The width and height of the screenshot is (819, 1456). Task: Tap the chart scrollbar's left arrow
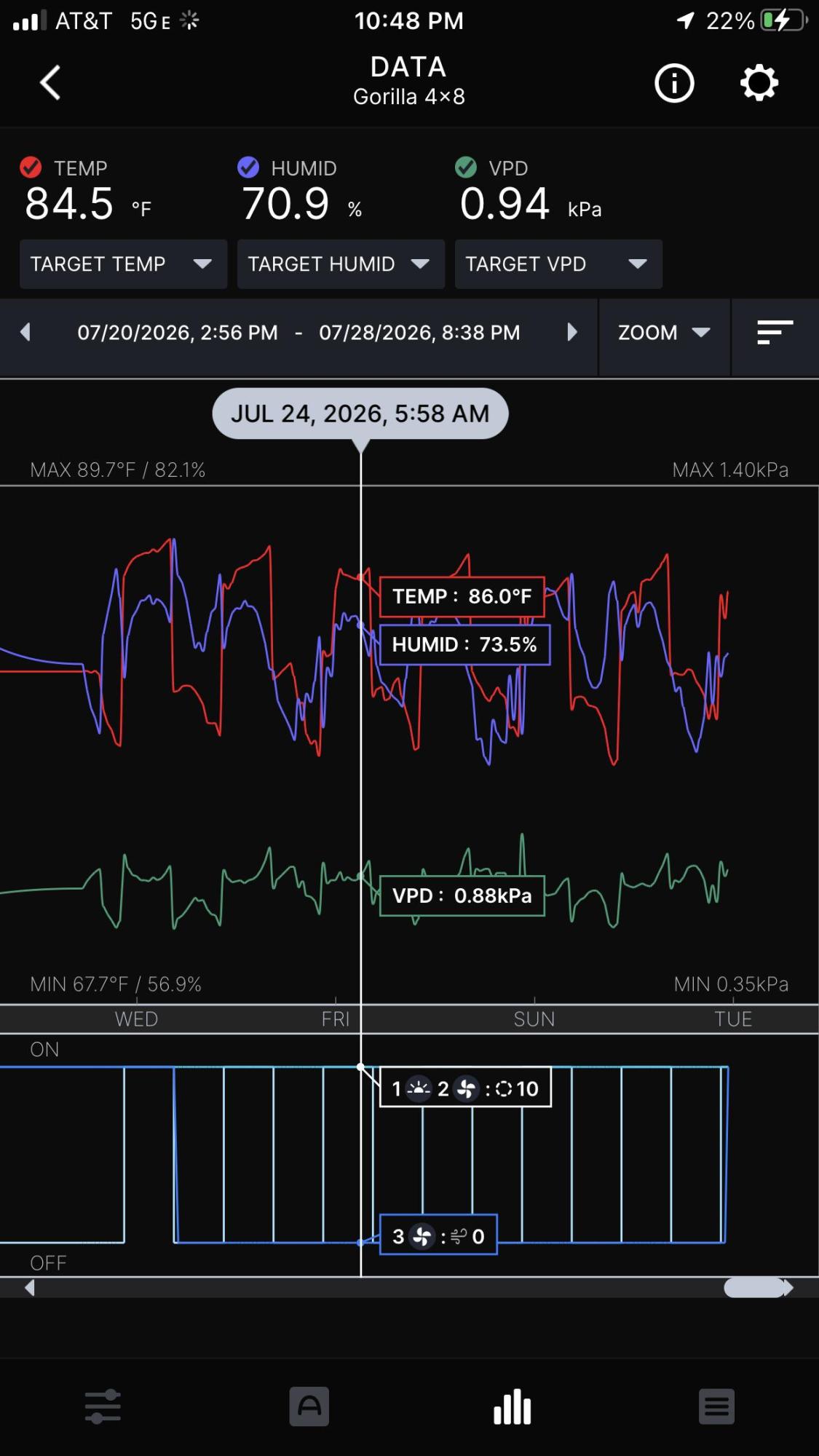pos(29,1288)
